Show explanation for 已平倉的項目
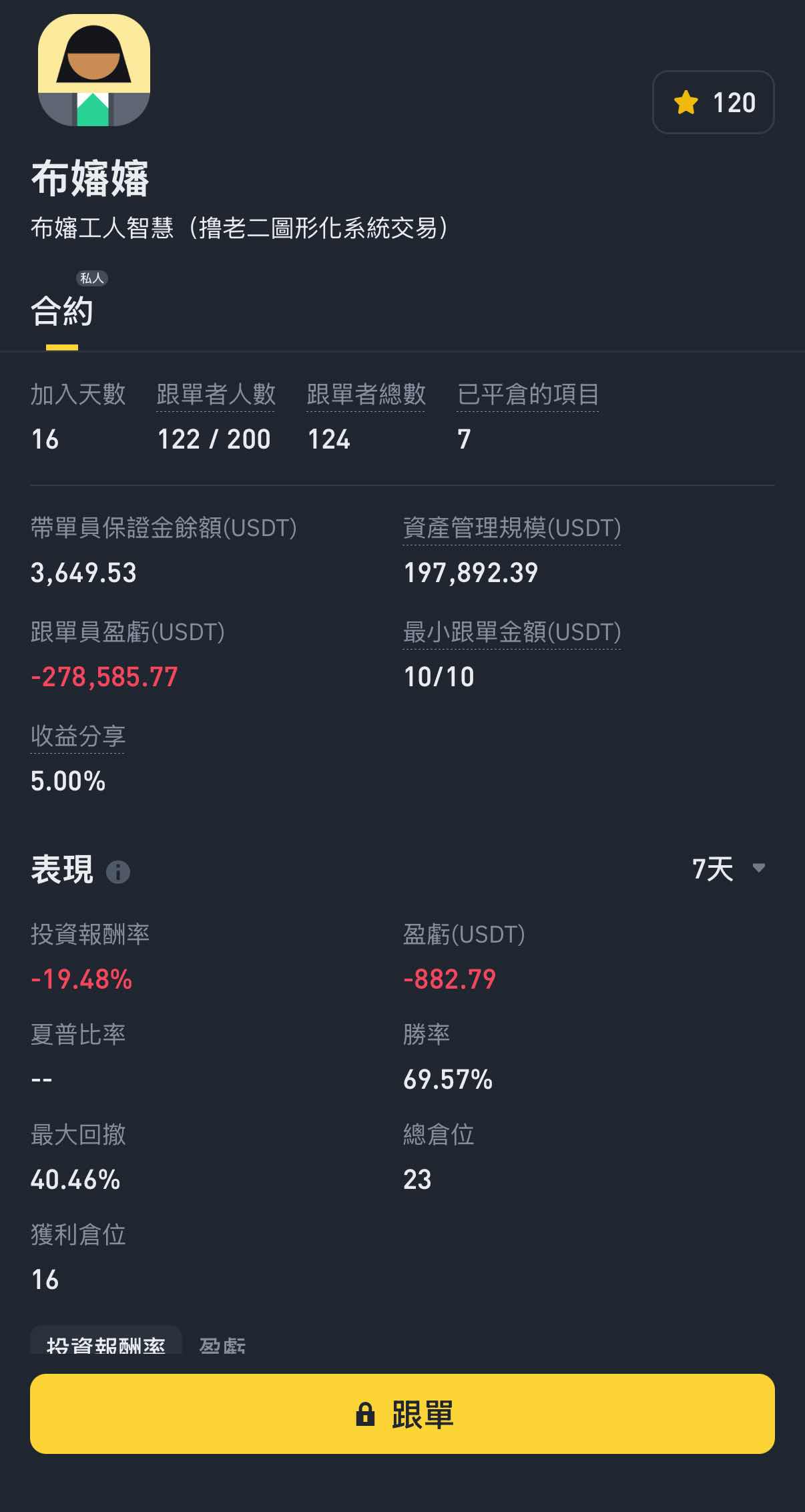805x1512 pixels. point(527,395)
